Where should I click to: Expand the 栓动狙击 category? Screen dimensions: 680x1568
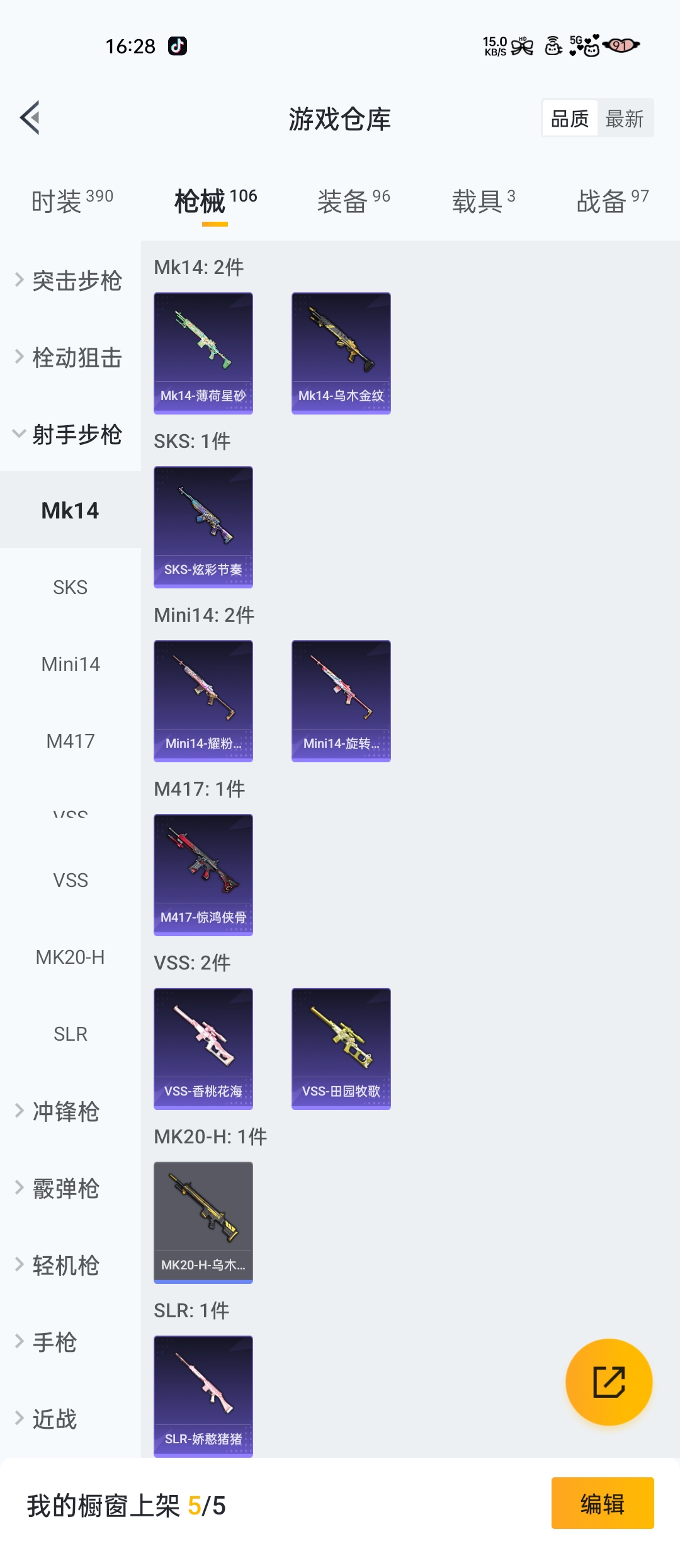(71, 358)
